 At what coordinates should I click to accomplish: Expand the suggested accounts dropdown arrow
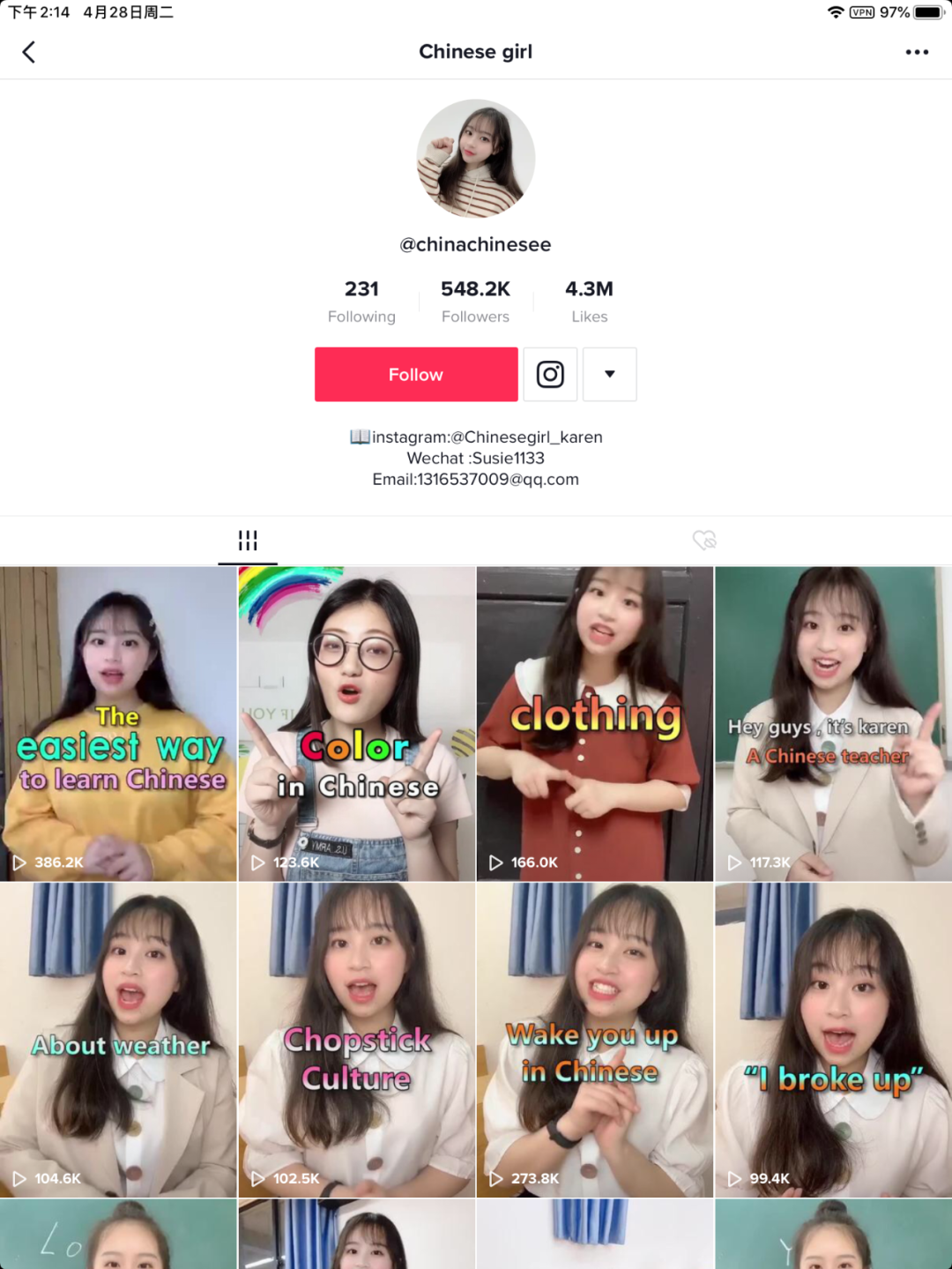pyautogui.click(x=609, y=375)
